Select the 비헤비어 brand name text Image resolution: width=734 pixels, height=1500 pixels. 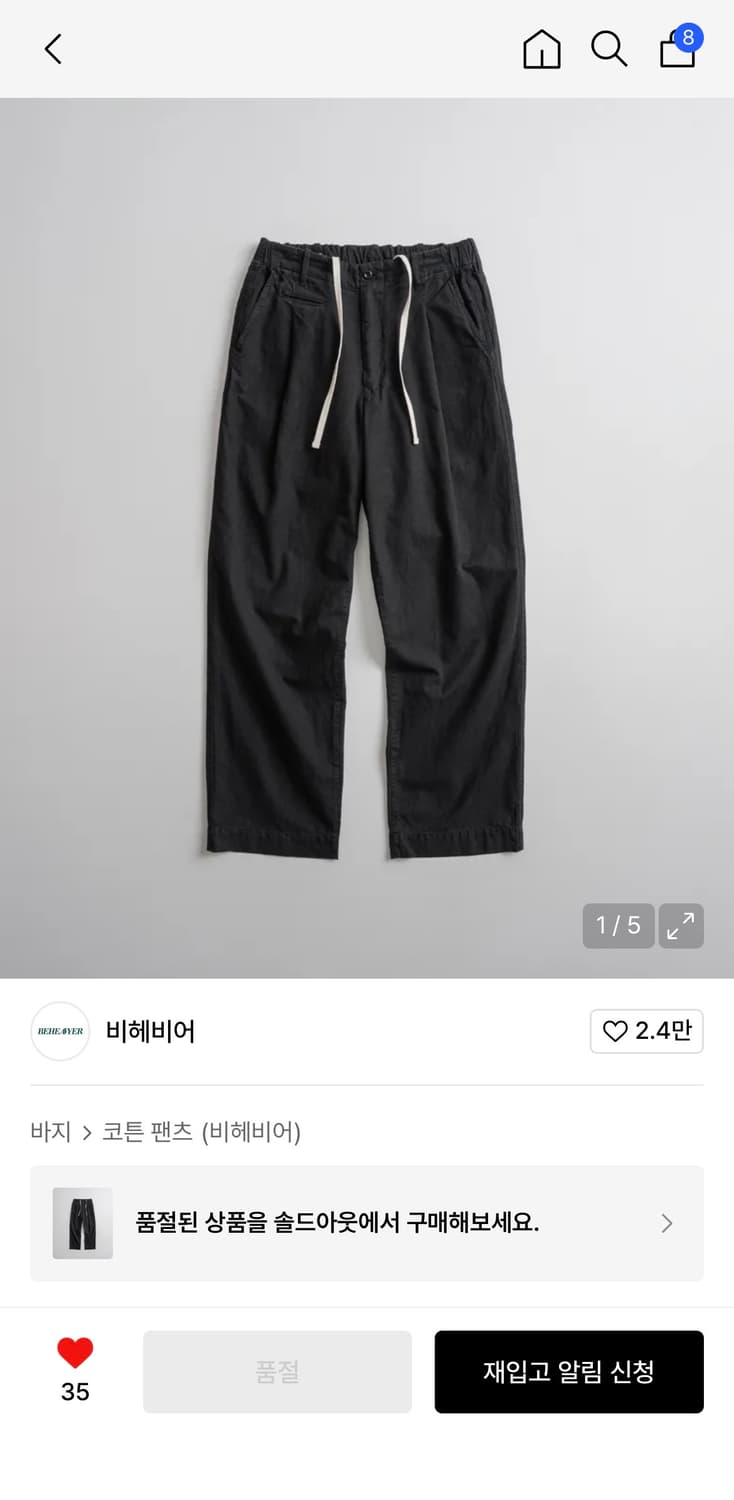click(150, 1031)
